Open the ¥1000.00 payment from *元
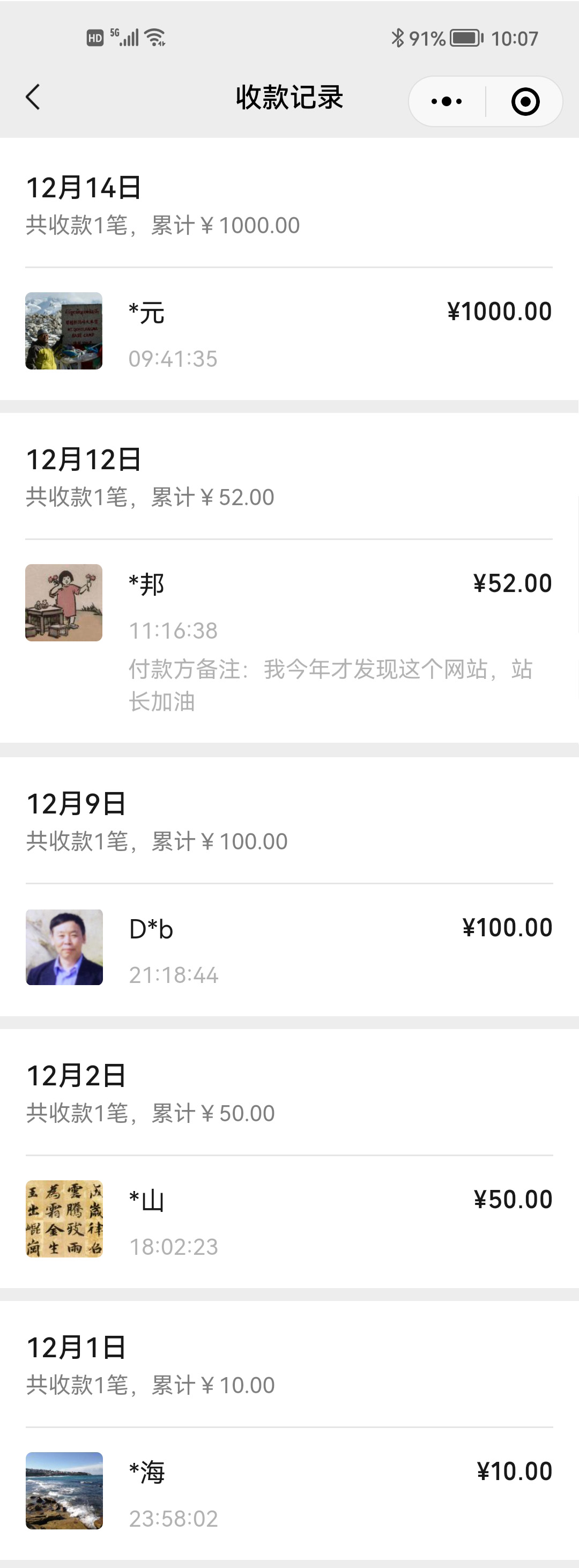Image resolution: width=579 pixels, height=1568 pixels. [289, 332]
